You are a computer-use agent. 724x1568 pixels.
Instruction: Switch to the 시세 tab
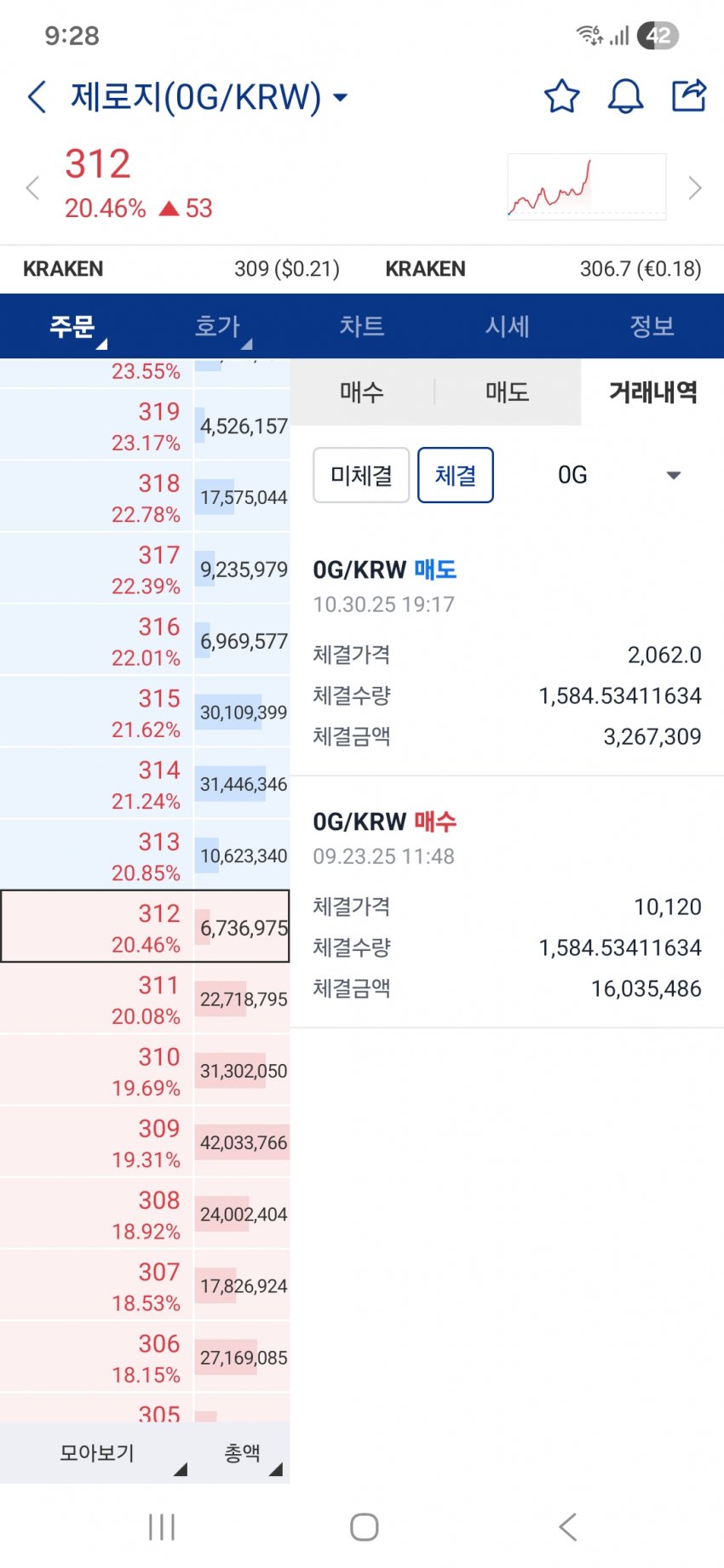(508, 326)
